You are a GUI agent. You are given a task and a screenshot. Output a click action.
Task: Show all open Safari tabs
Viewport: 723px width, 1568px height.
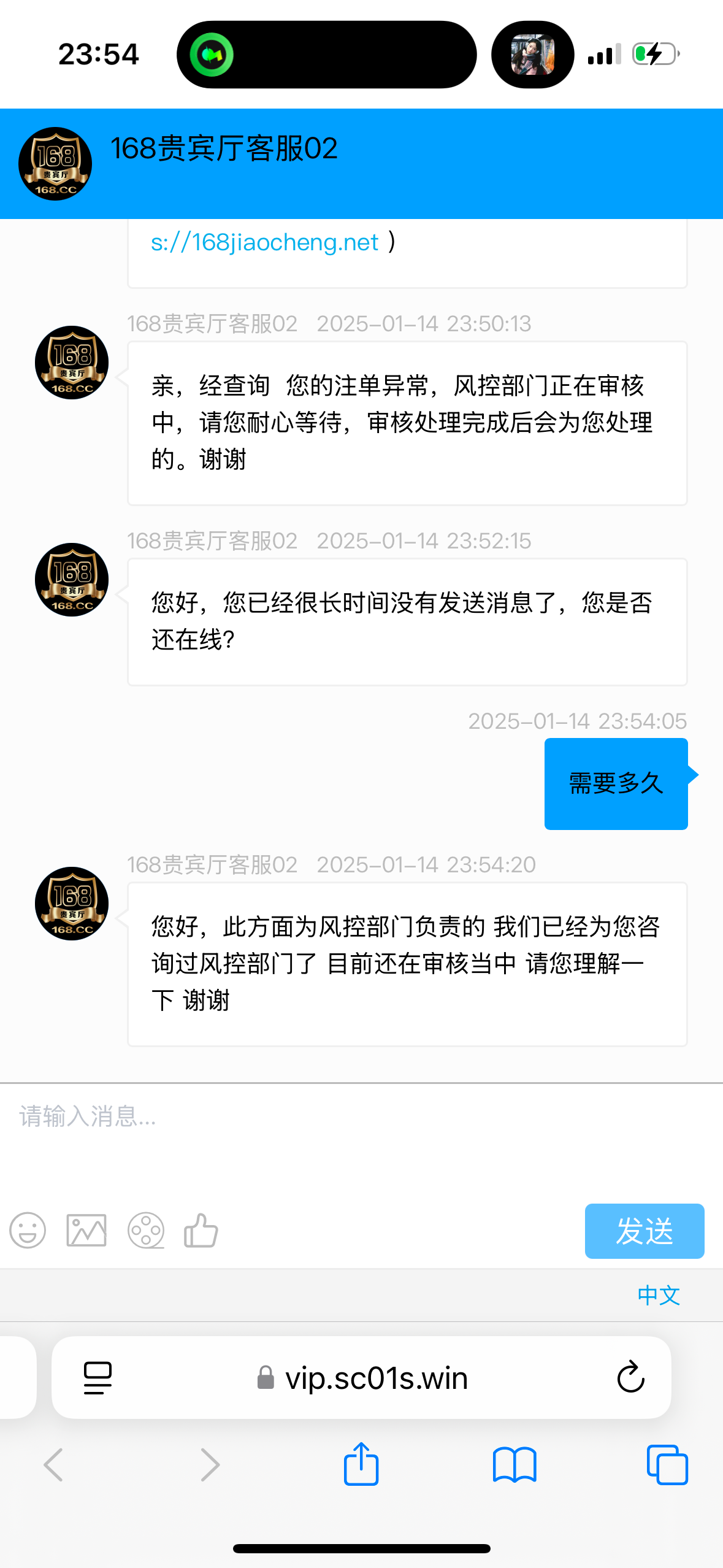point(667,1465)
